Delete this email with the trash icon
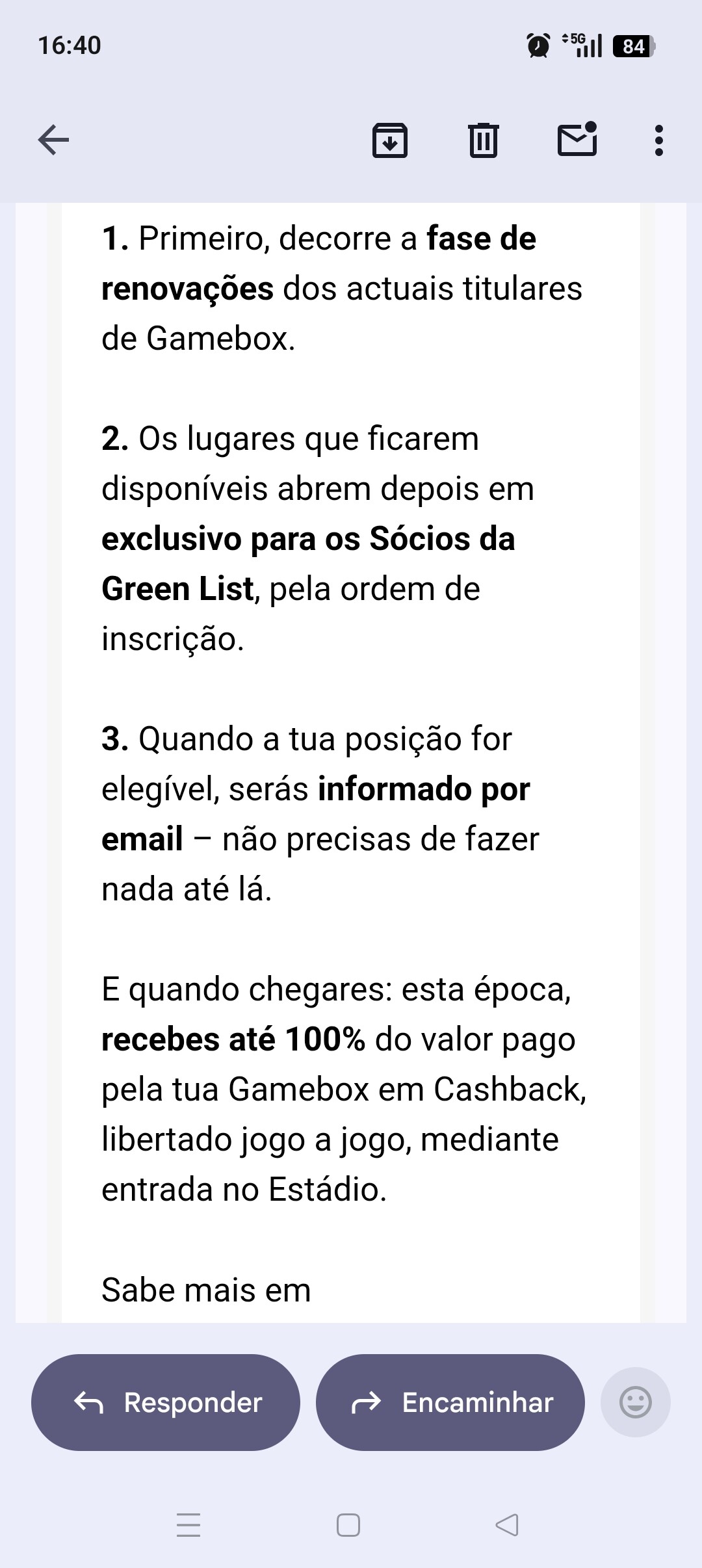 pyautogui.click(x=484, y=140)
